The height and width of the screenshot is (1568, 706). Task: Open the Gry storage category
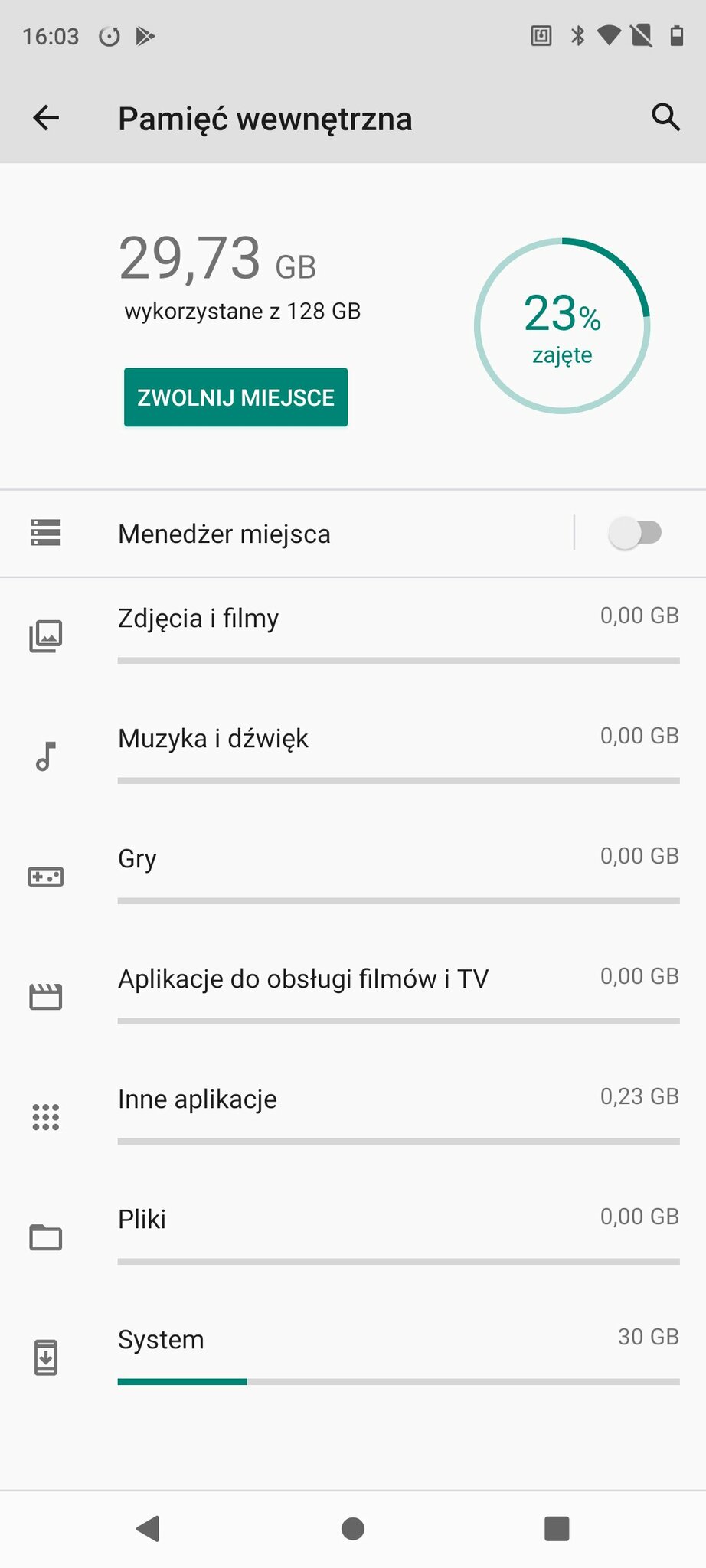tap(353, 877)
